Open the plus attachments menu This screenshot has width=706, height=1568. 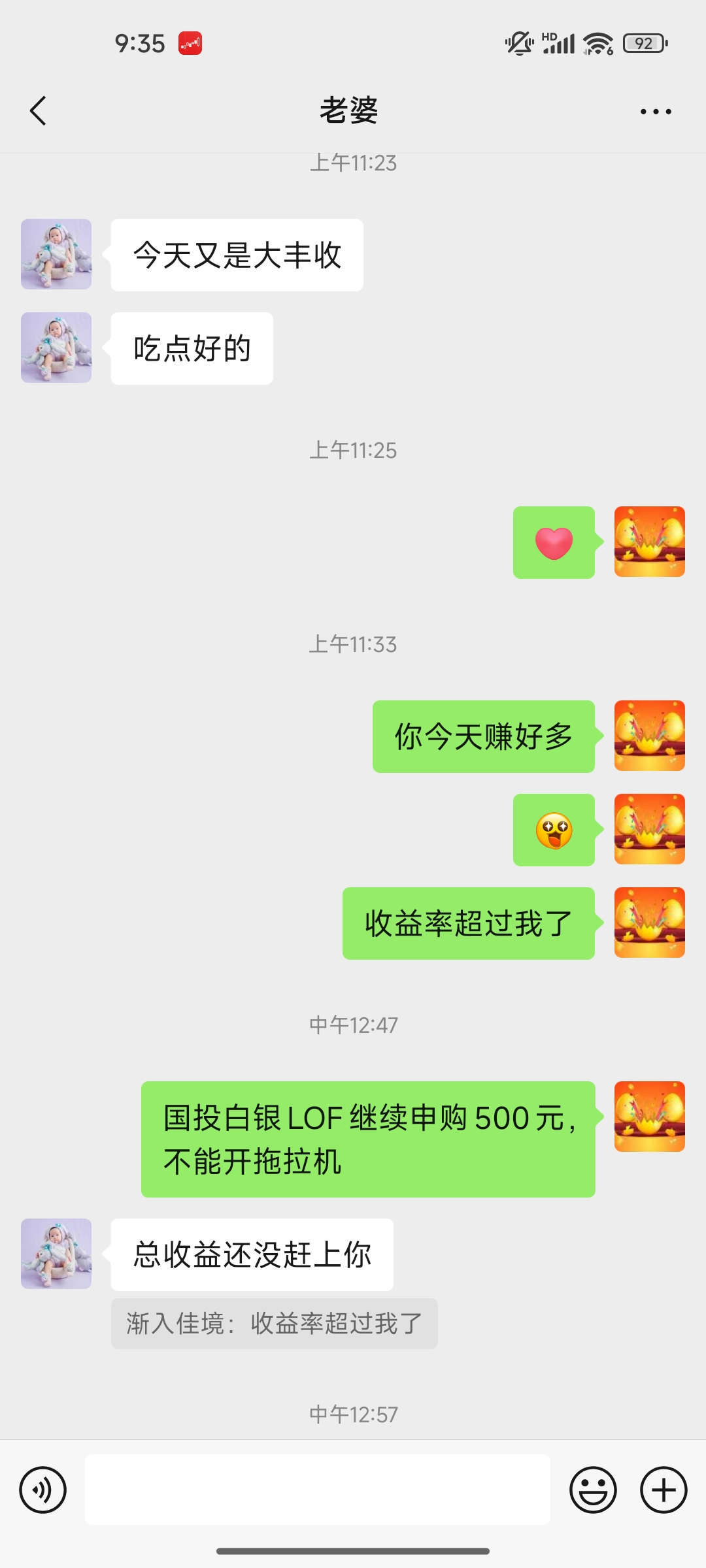pos(663,1490)
